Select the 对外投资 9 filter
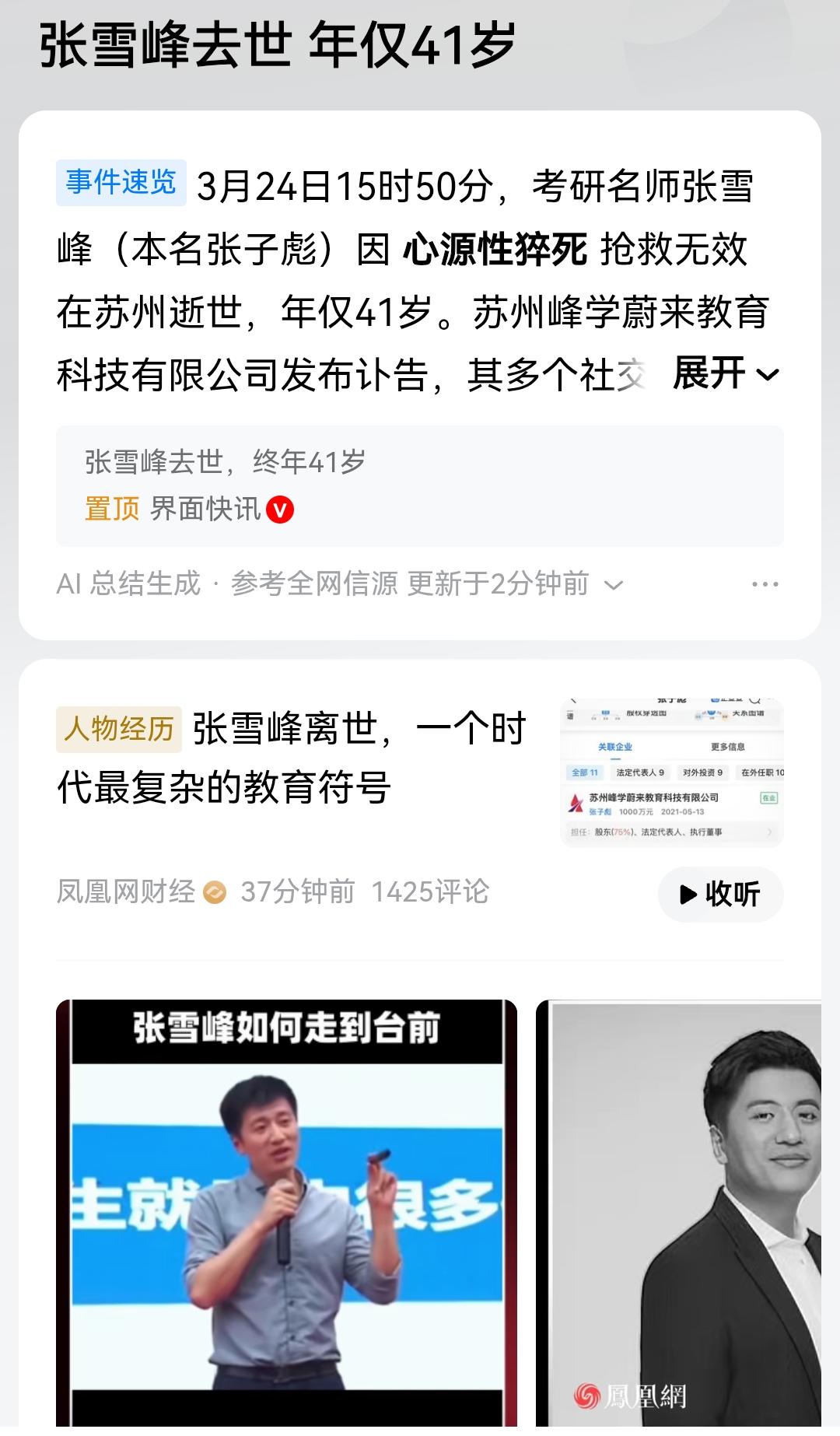 click(703, 772)
